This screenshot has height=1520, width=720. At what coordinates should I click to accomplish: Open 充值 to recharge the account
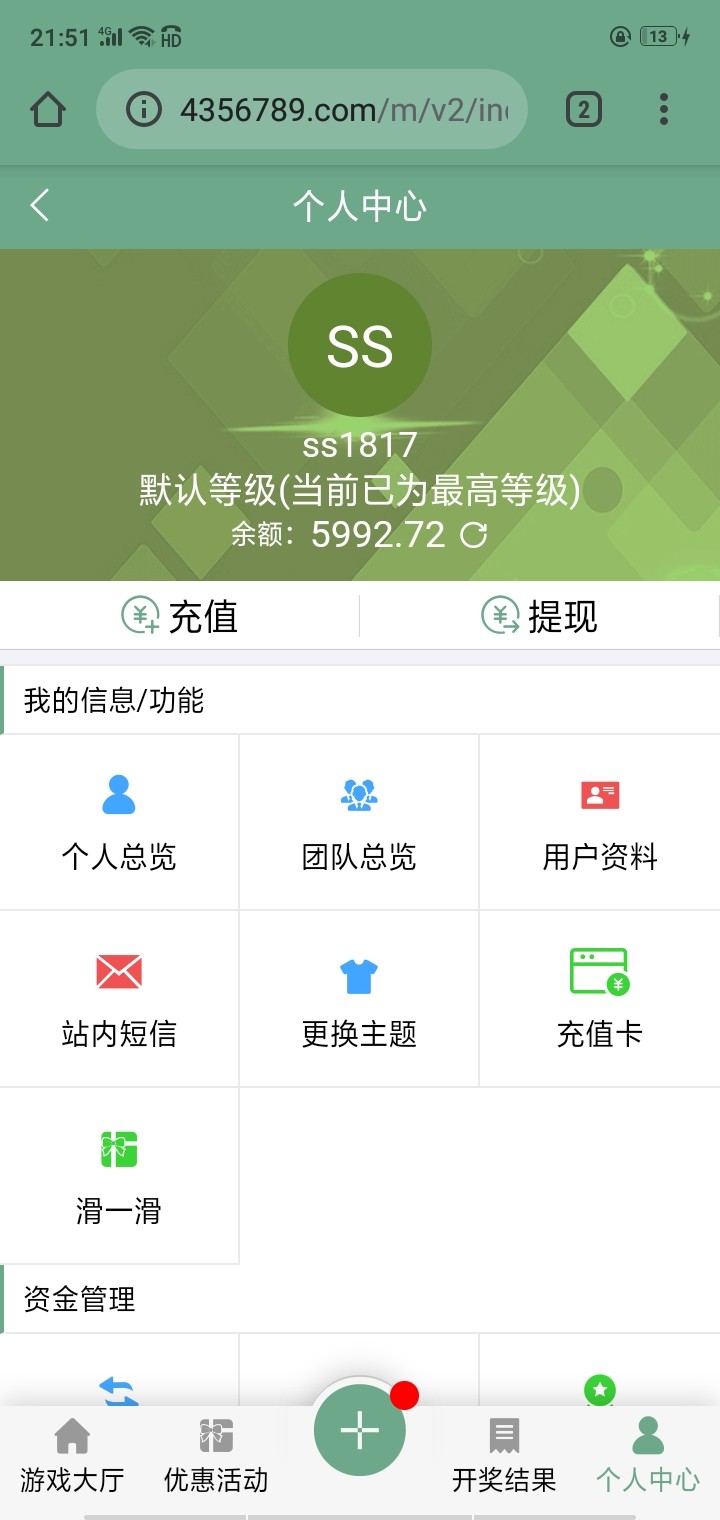click(180, 616)
